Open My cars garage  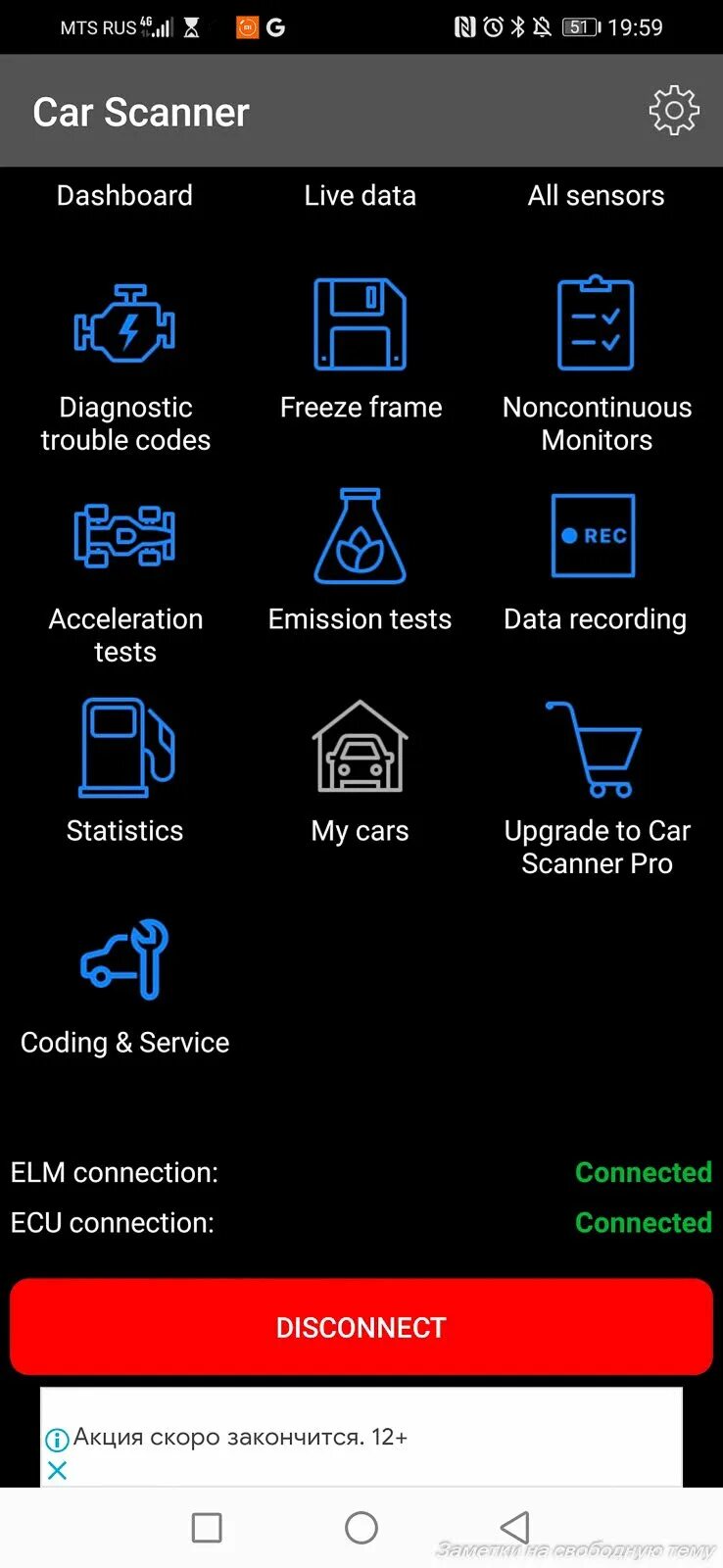(x=360, y=771)
